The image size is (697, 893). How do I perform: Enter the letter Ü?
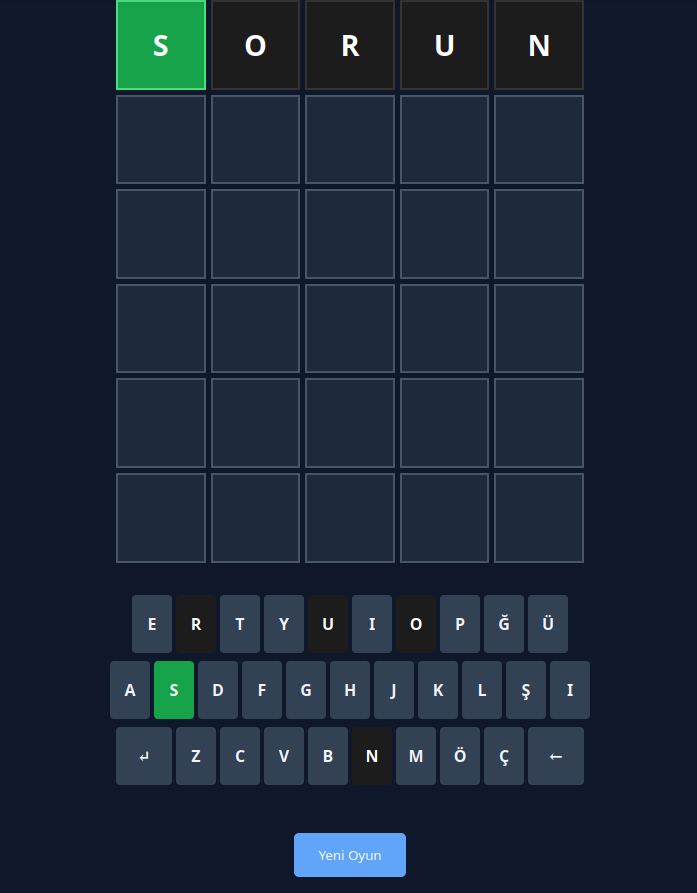(548, 624)
